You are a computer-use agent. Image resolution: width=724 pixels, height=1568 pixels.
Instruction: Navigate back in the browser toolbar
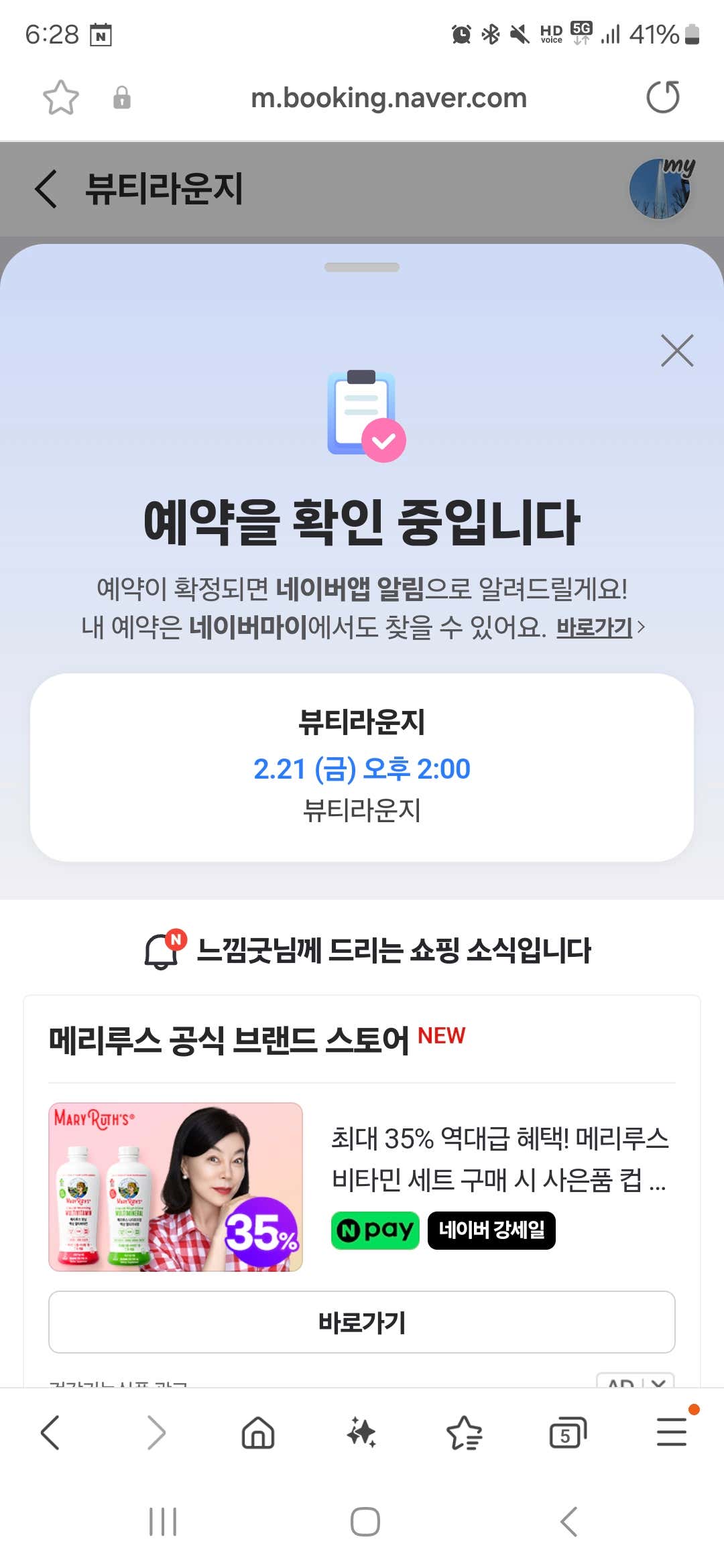click(x=50, y=1433)
